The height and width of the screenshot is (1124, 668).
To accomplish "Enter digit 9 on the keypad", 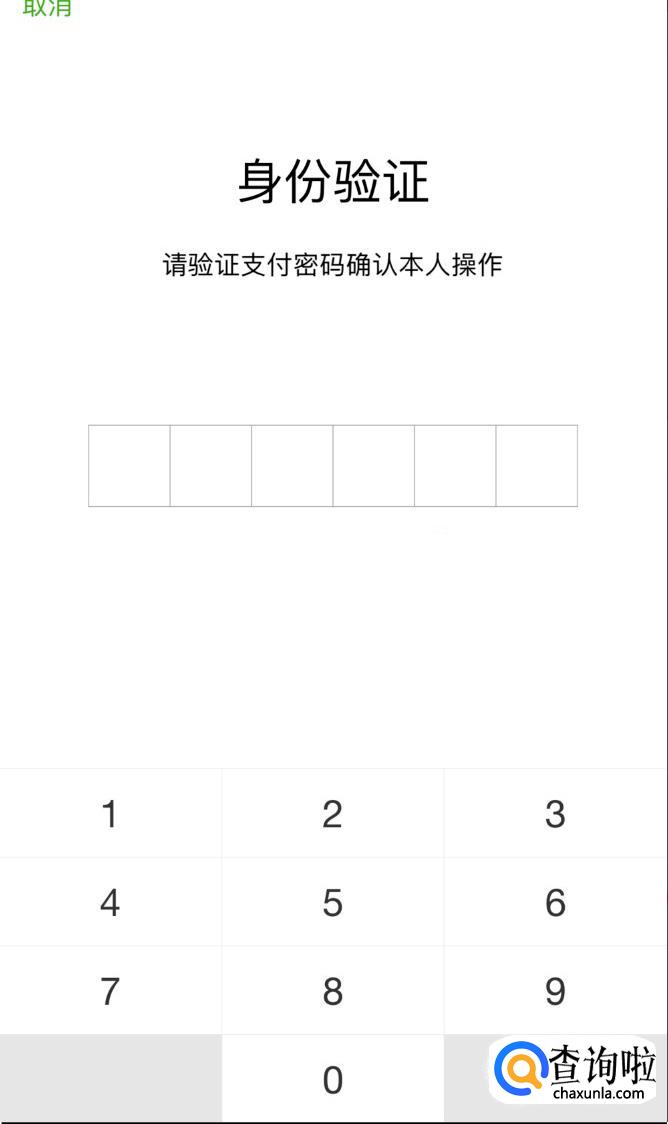I will (555, 991).
